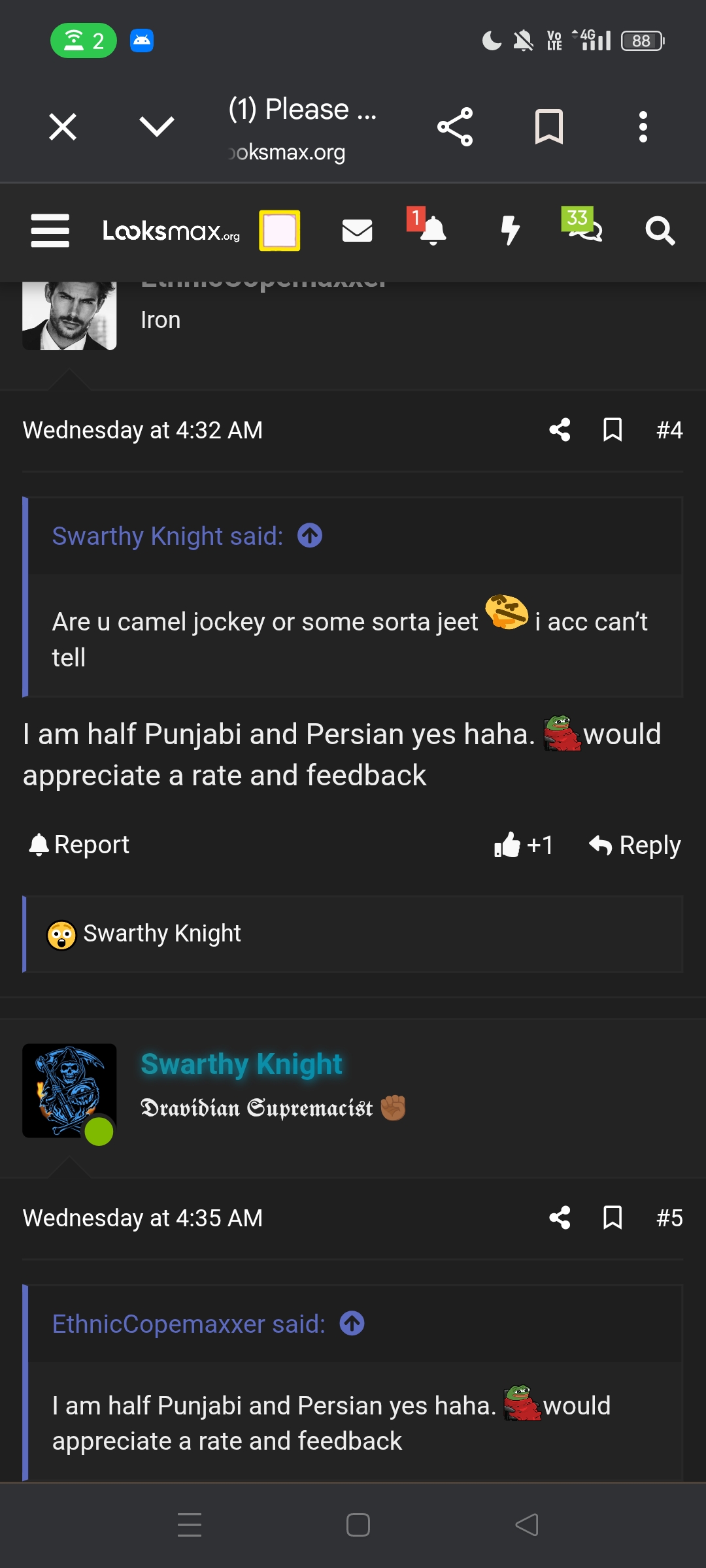Open the forum search icon
The height and width of the screenshot is (1568, 706).
click(x=660, y=231)
